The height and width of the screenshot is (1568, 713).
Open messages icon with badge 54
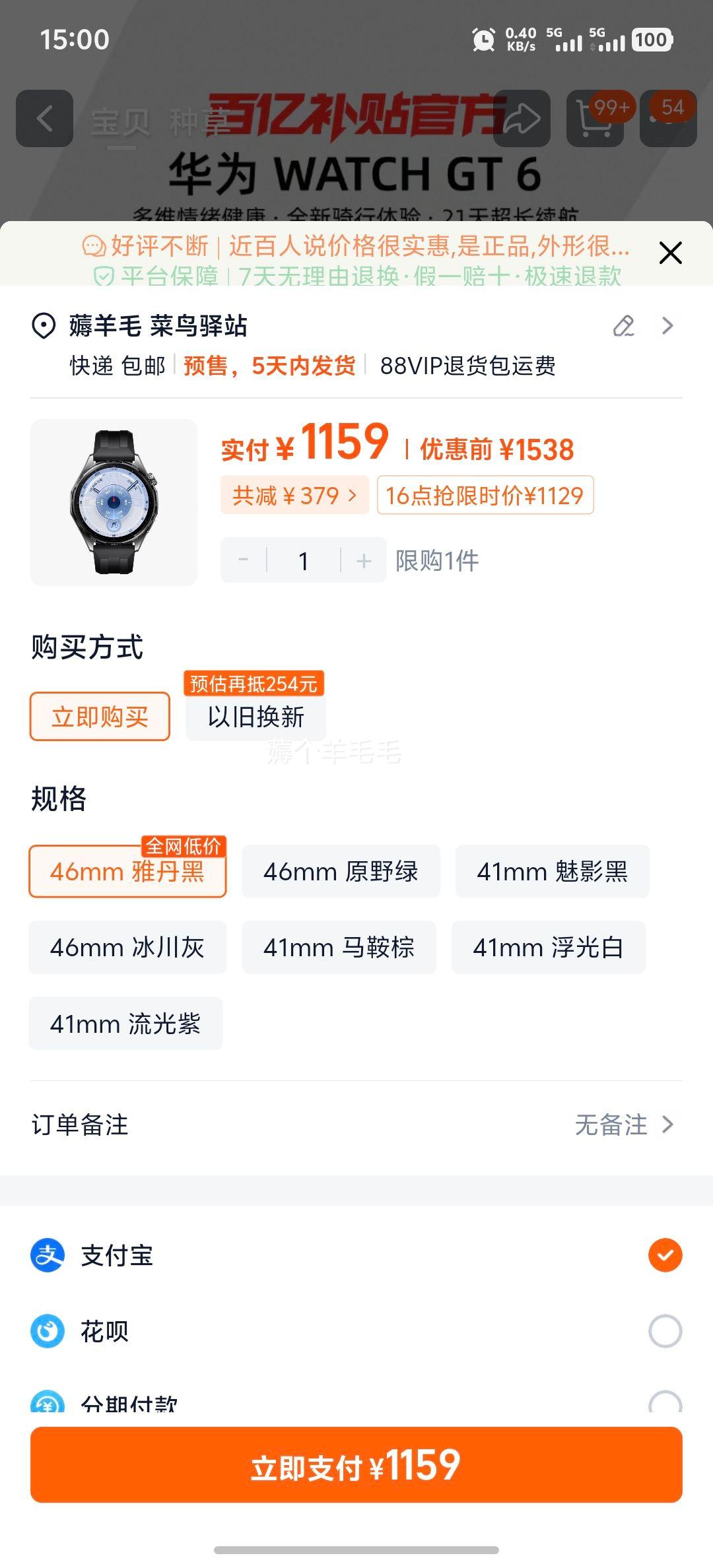pos(669,119)
